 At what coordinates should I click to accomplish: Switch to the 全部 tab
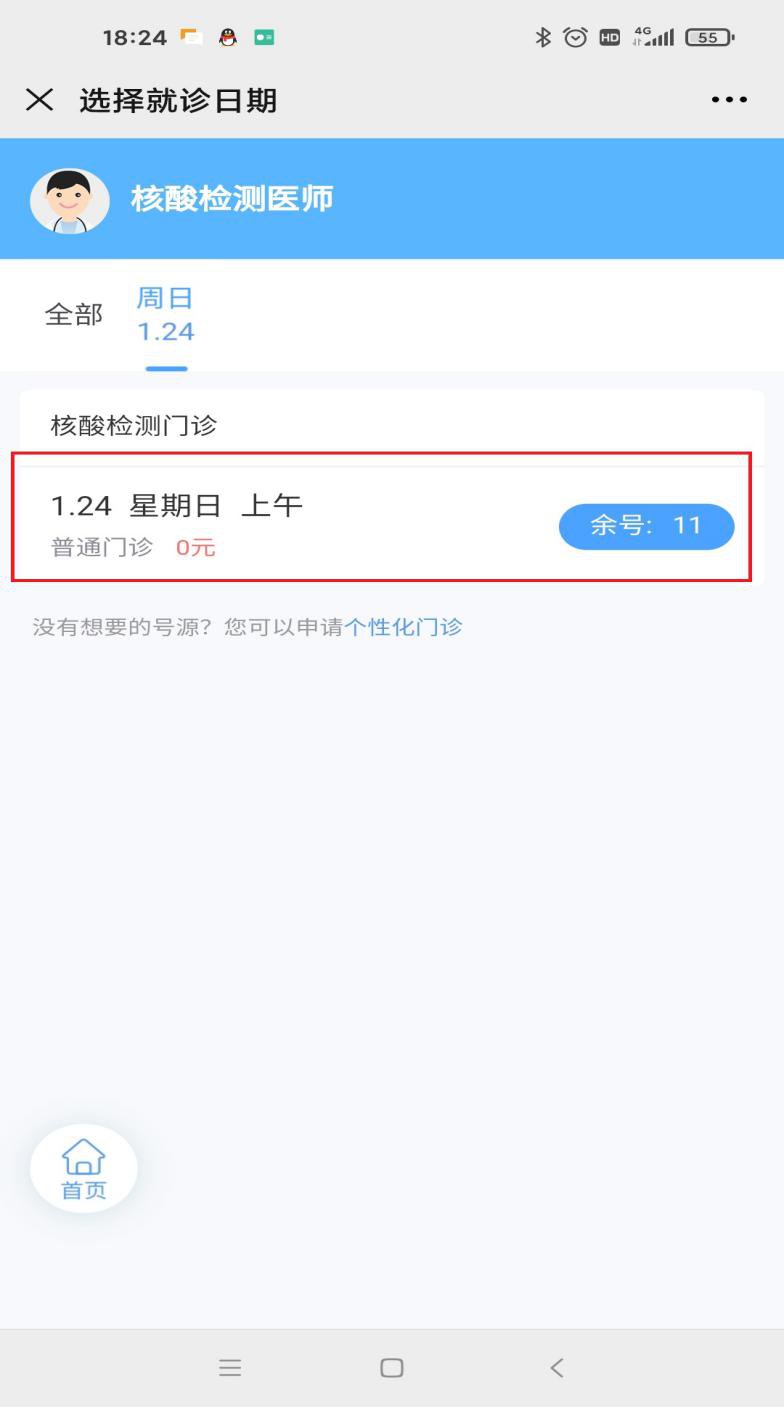click(74, 315)
